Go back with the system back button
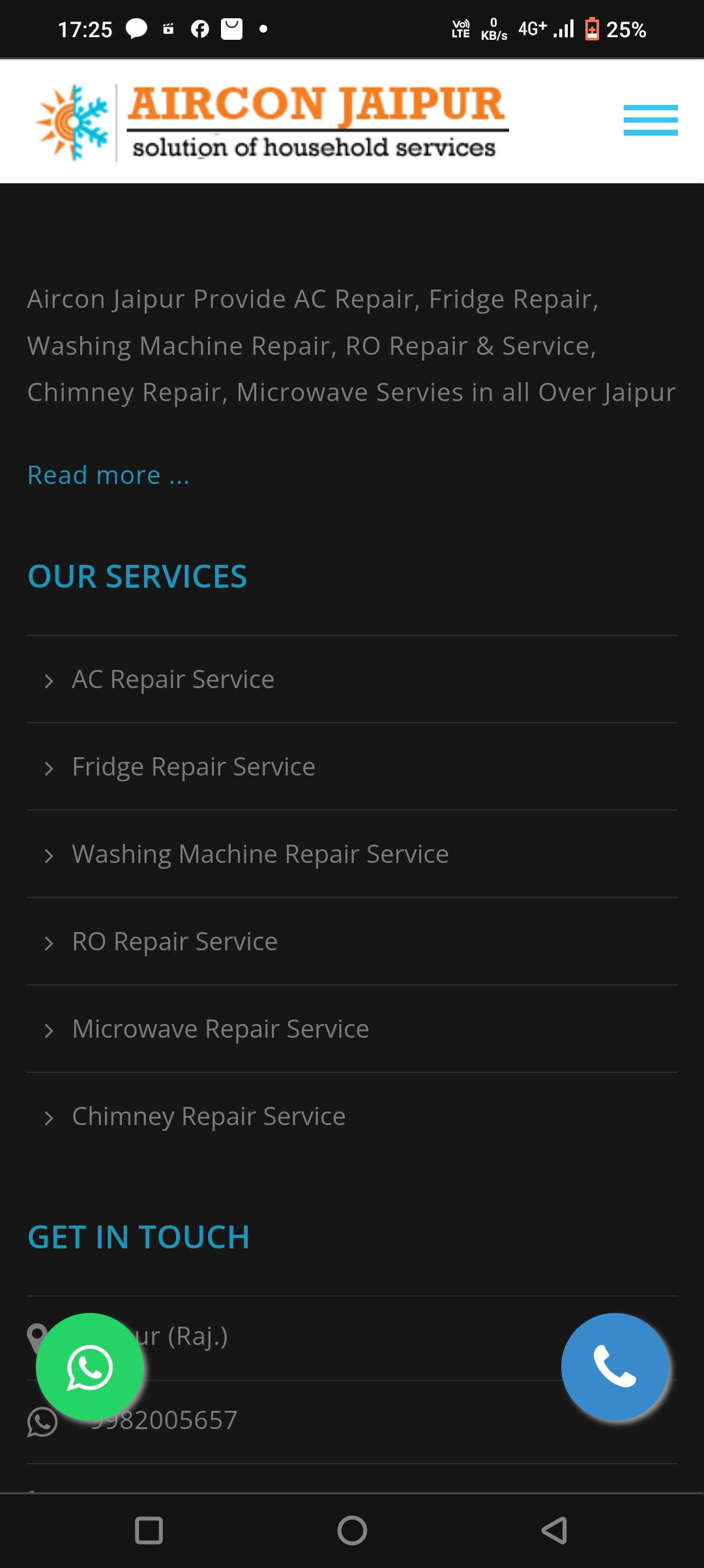 coord(554,1530)
